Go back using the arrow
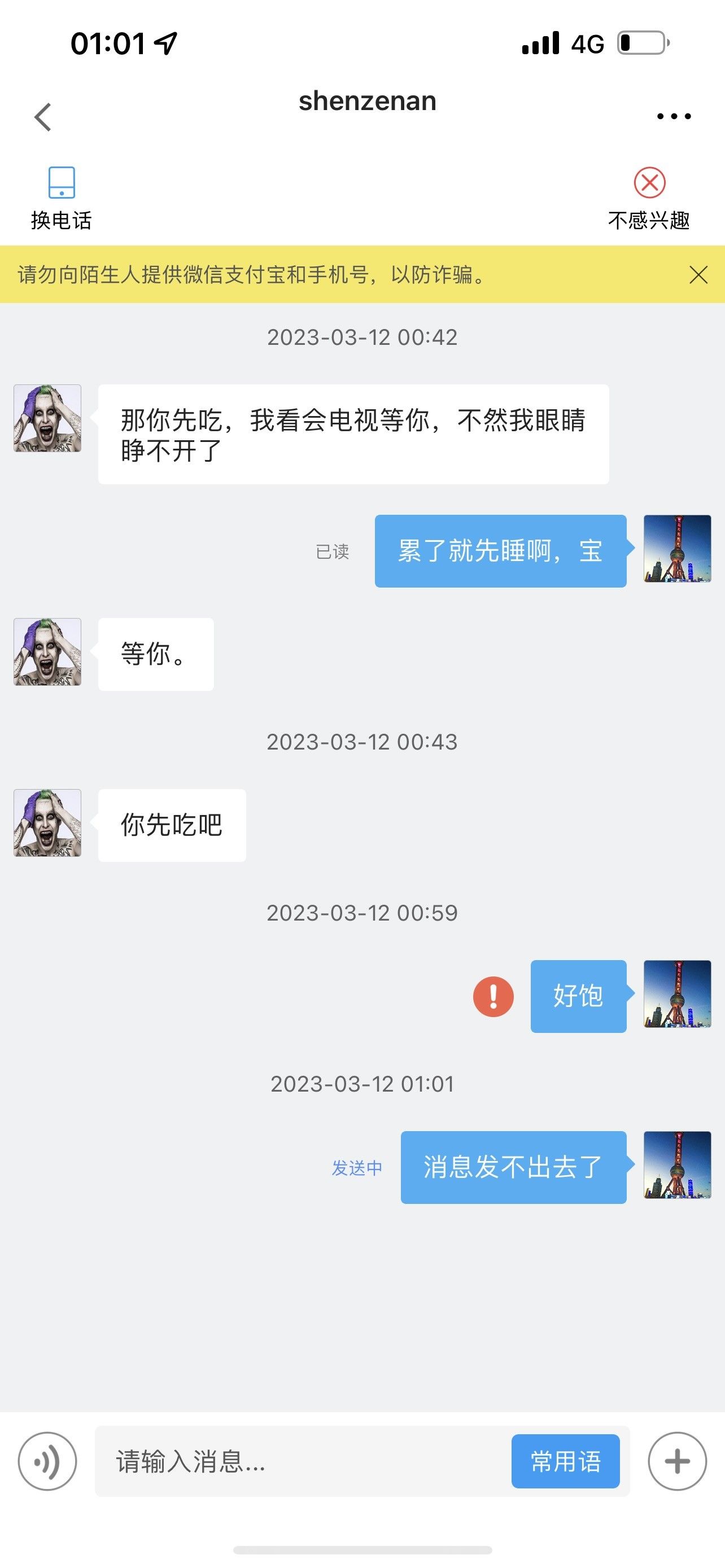 [x=42, y=117]
